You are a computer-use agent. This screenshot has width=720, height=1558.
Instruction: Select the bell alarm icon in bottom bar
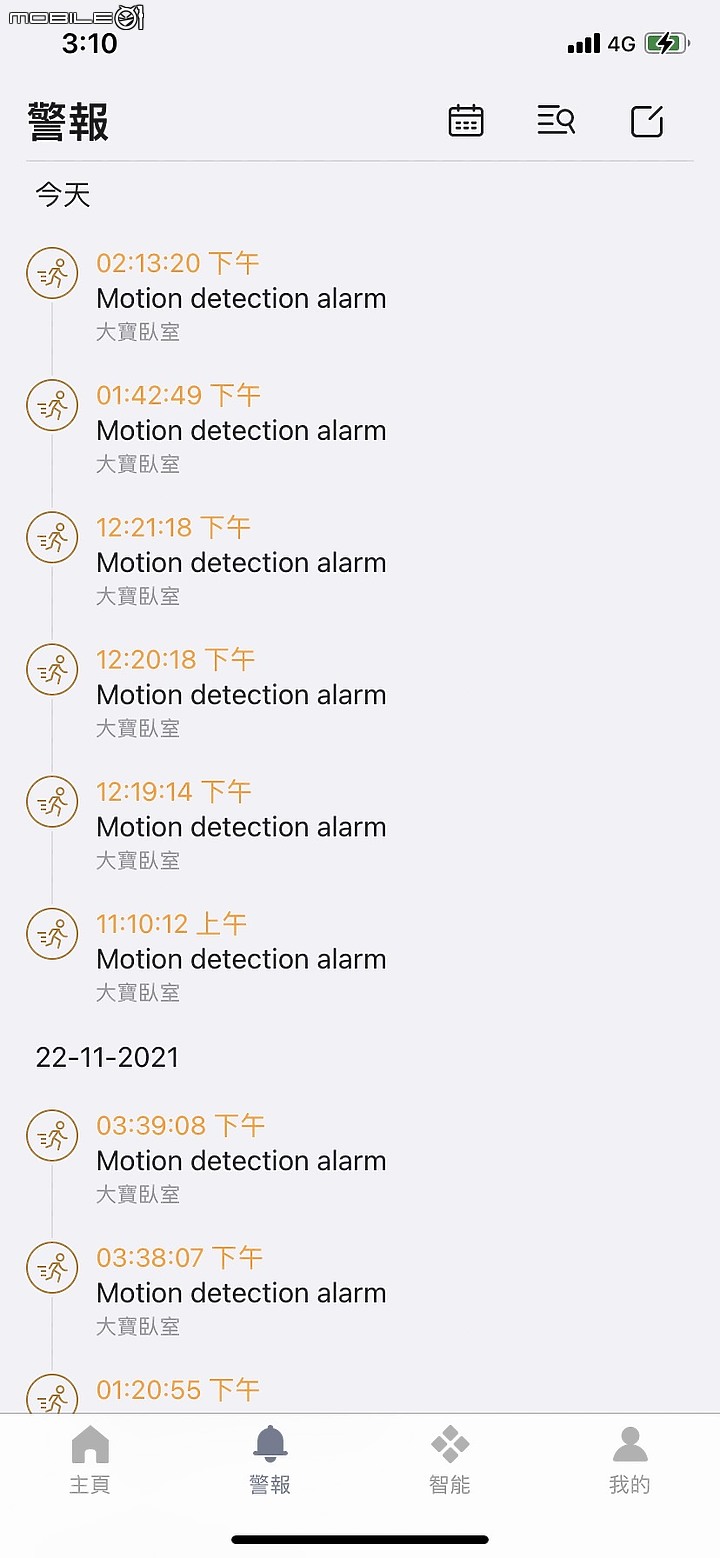tap(270, 1442)
